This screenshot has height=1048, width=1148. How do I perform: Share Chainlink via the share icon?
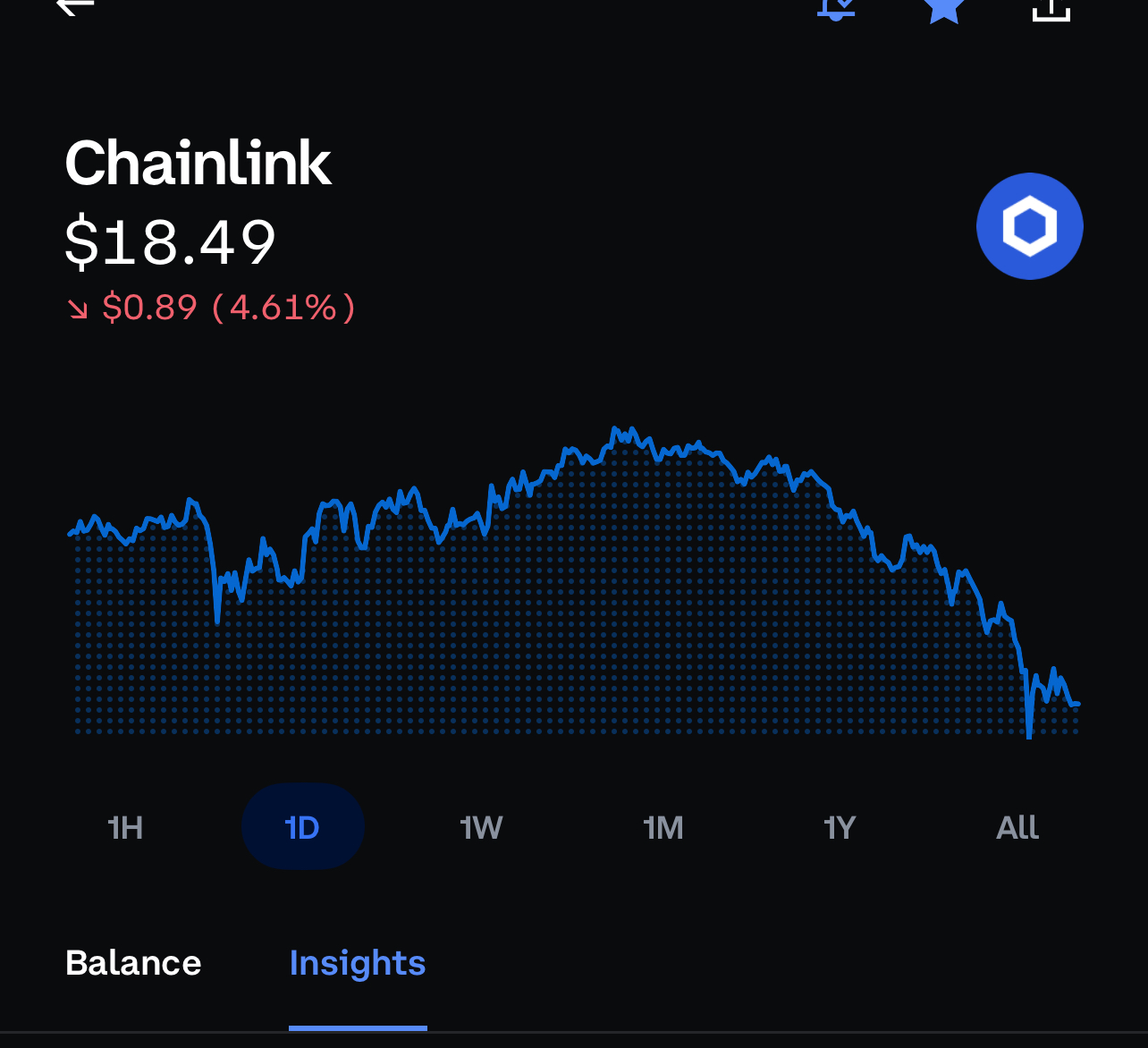click(x=1051, y=9)
